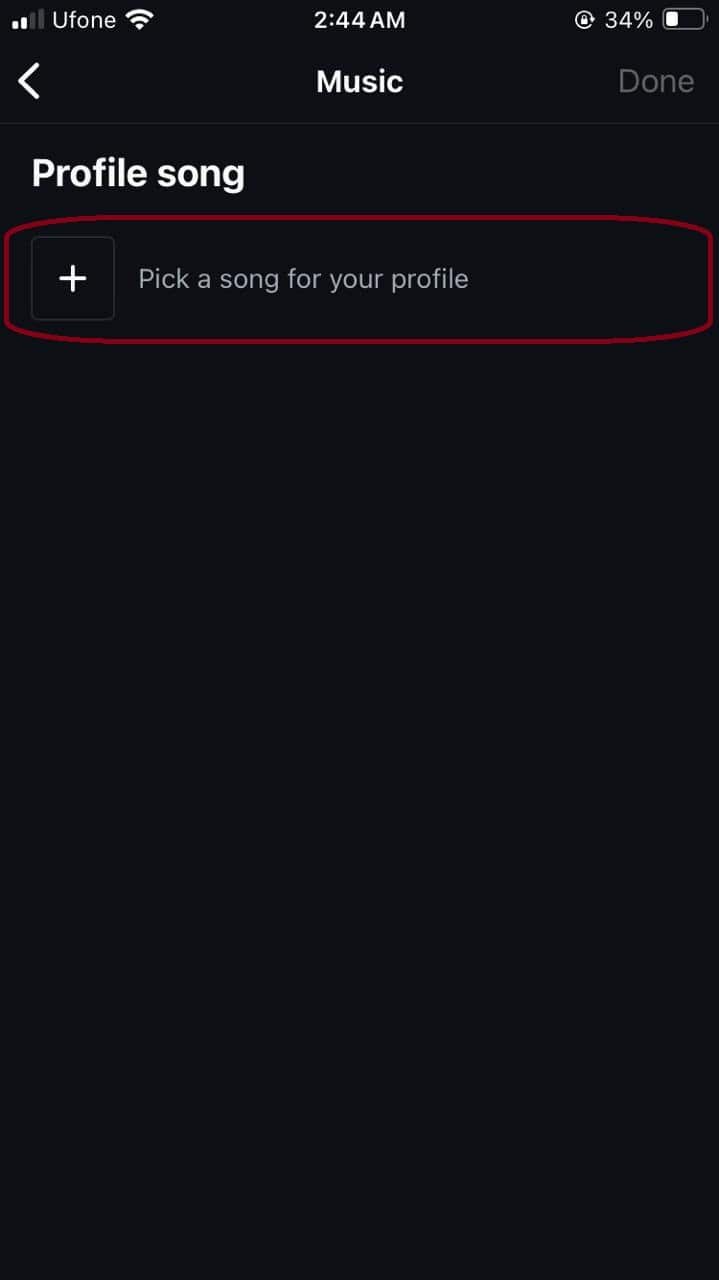Go back from the Music screen

click(x=30, y=81)
